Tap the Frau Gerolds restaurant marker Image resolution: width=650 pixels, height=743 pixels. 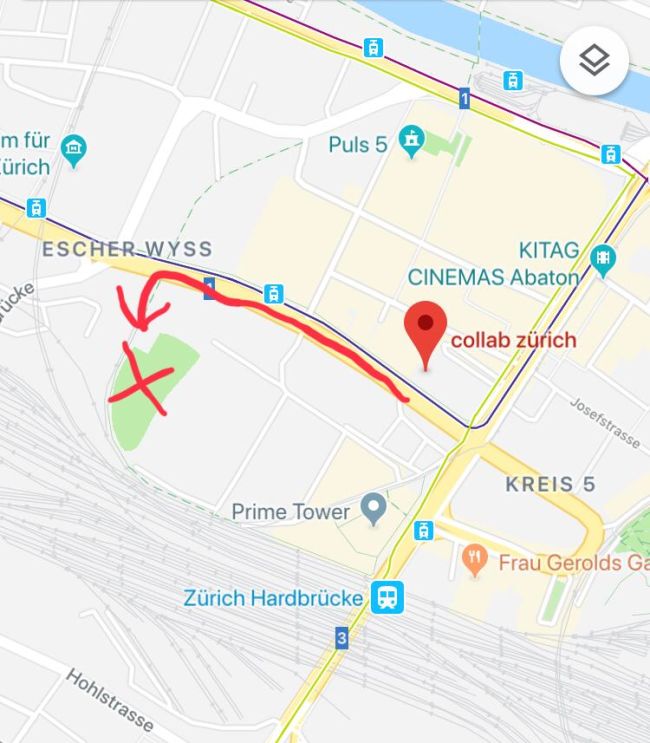tap(476, 561)
